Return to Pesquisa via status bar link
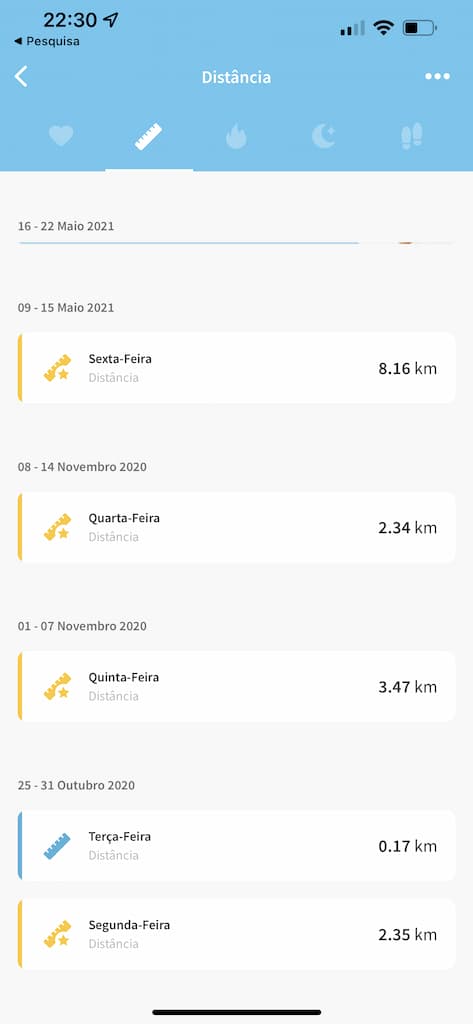473x1024 pixels. pos(46,41)
